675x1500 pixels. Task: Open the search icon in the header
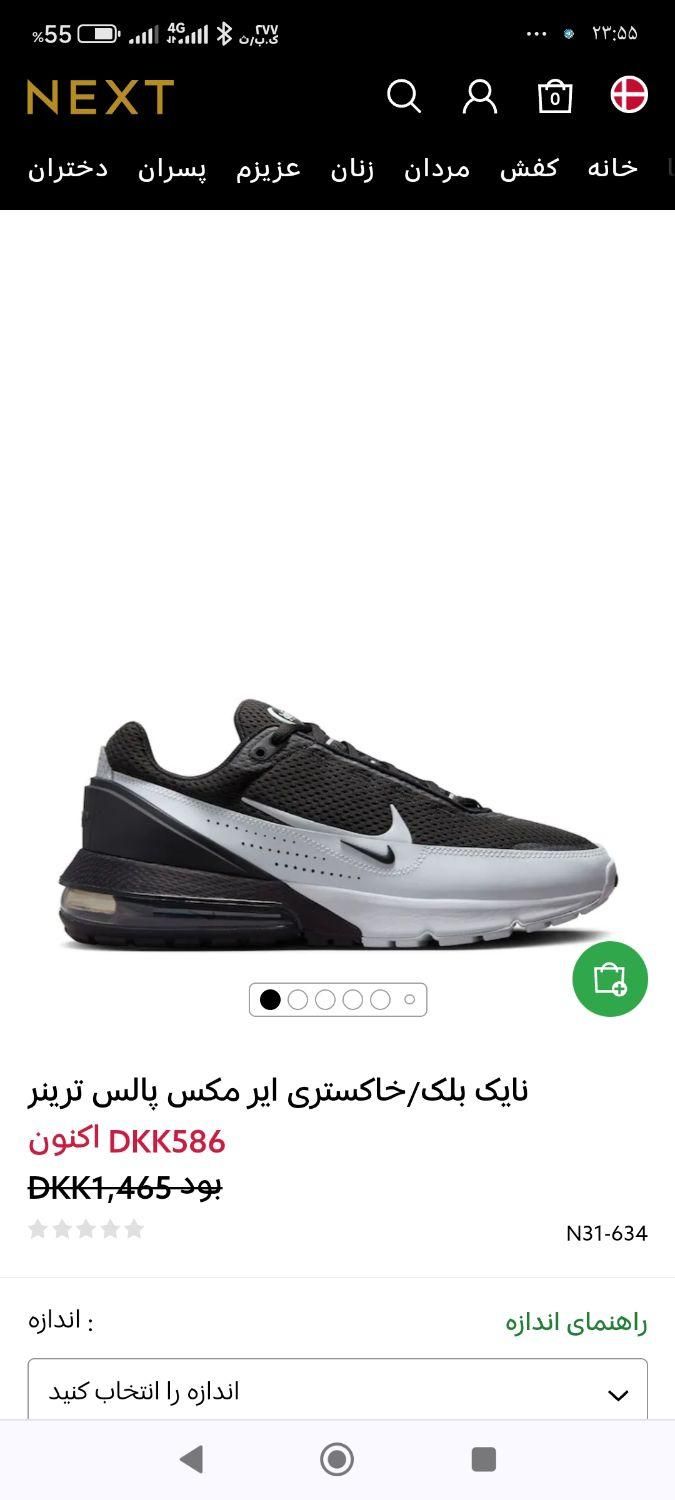tap(404, 97)
